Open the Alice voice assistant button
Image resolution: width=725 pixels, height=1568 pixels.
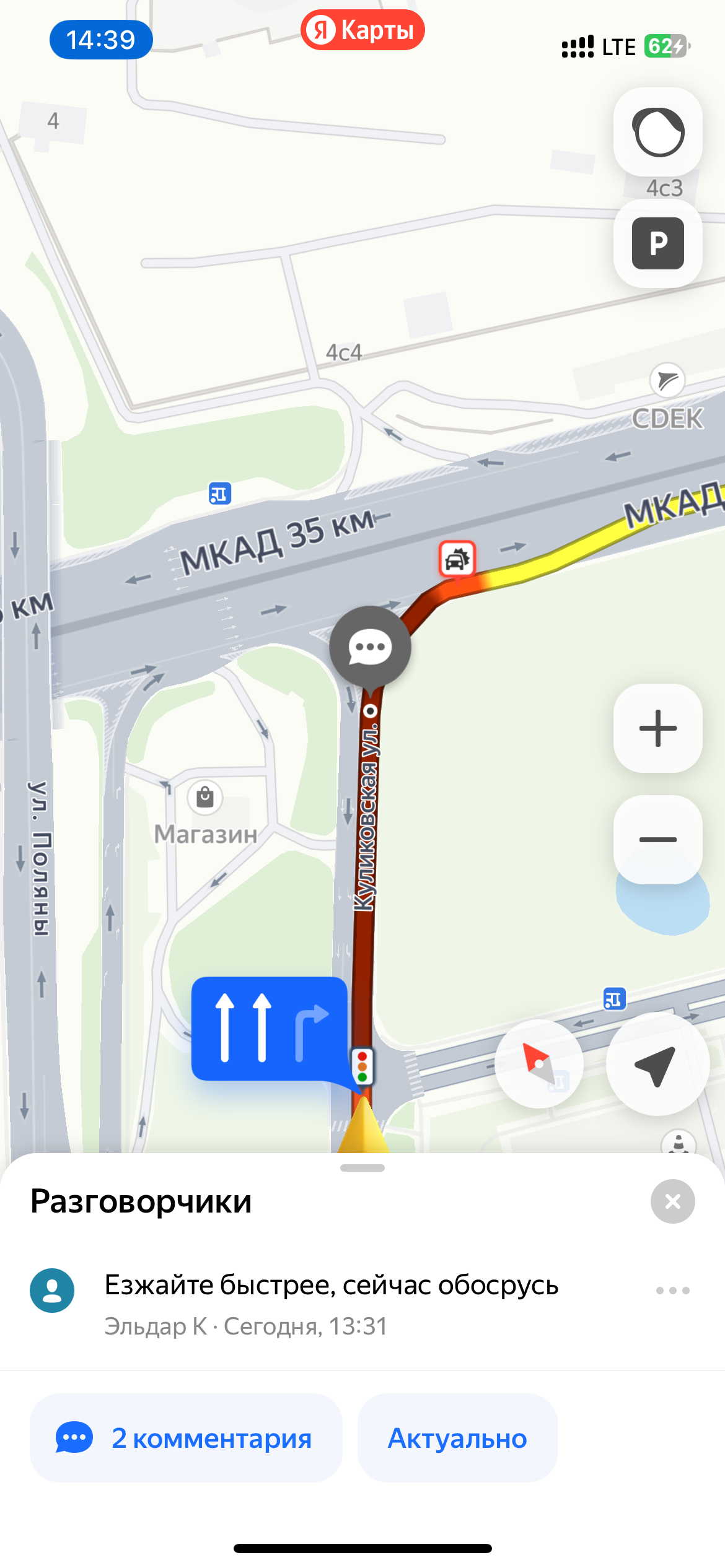tap(658, 132)
